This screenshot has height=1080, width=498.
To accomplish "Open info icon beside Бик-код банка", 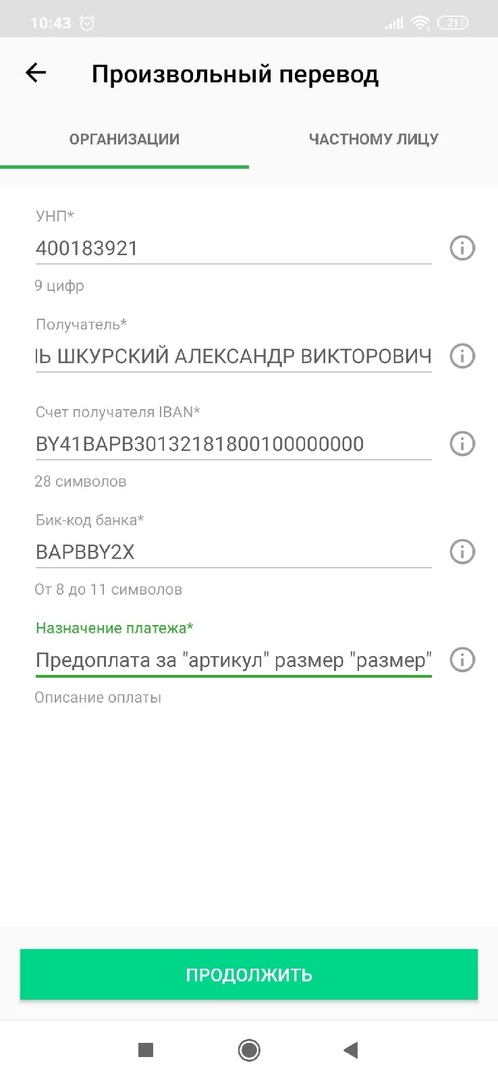I will [x=463, y=552].
